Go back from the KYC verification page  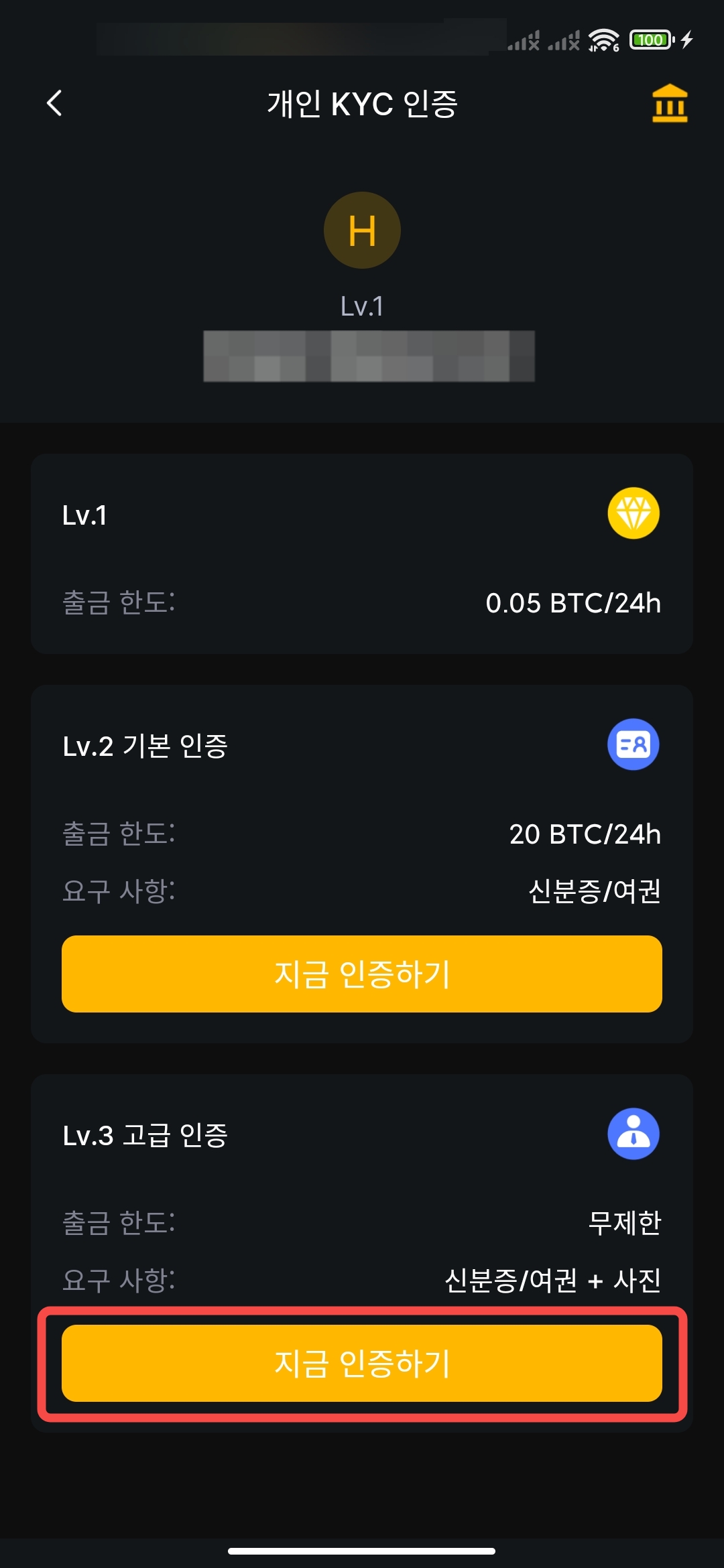55,104
